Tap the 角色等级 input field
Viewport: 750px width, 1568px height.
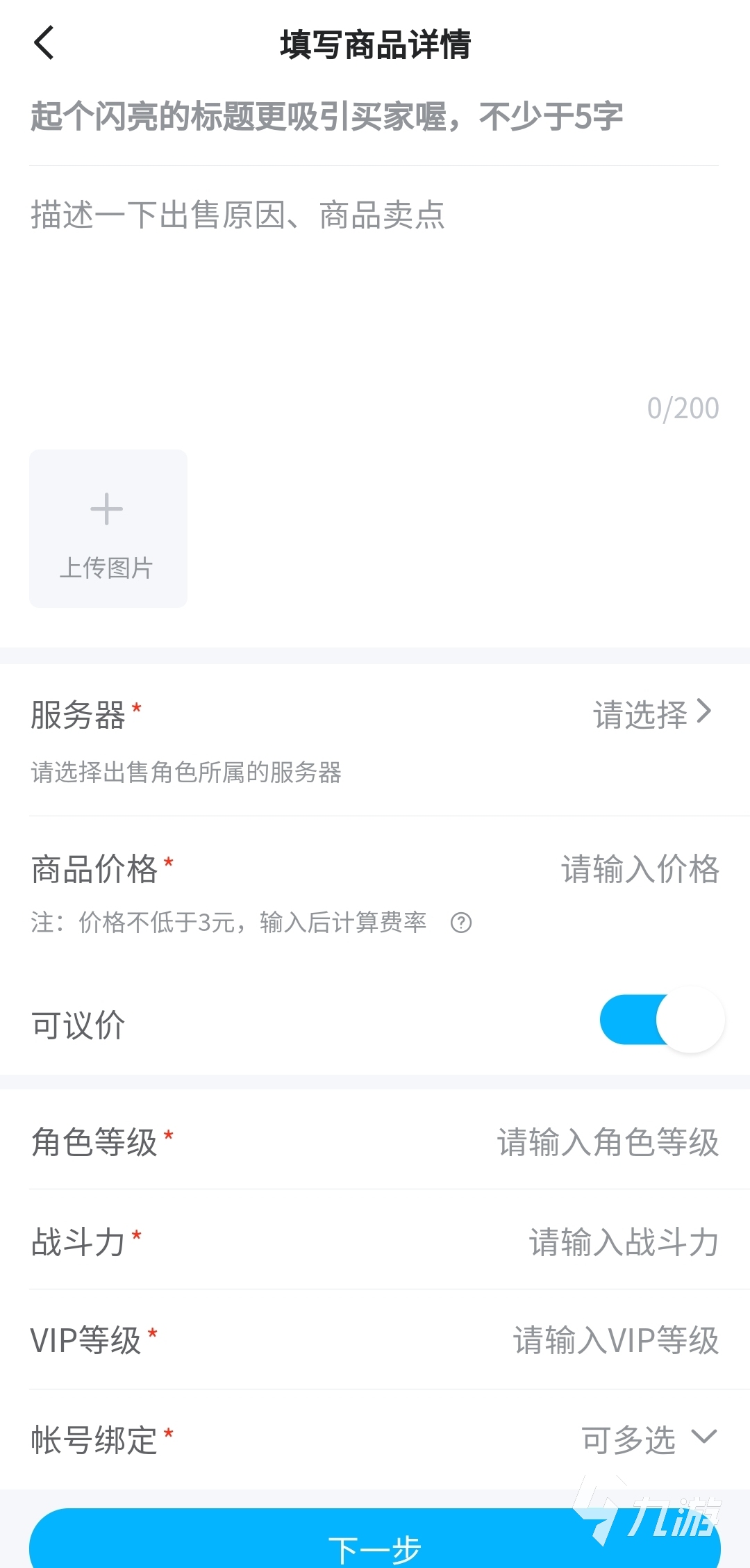point(608,1142)
